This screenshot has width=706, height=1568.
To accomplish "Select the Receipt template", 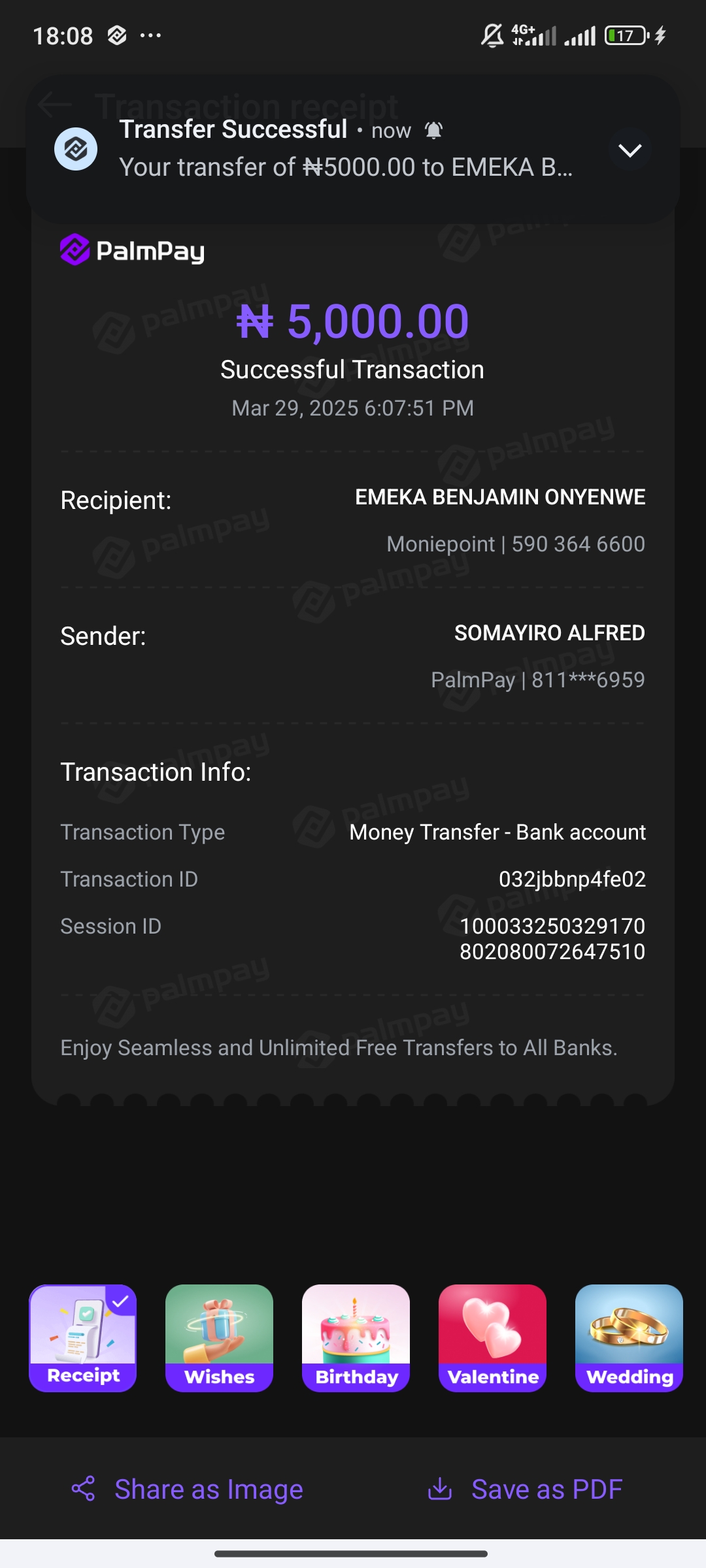I will [83, 1338].
